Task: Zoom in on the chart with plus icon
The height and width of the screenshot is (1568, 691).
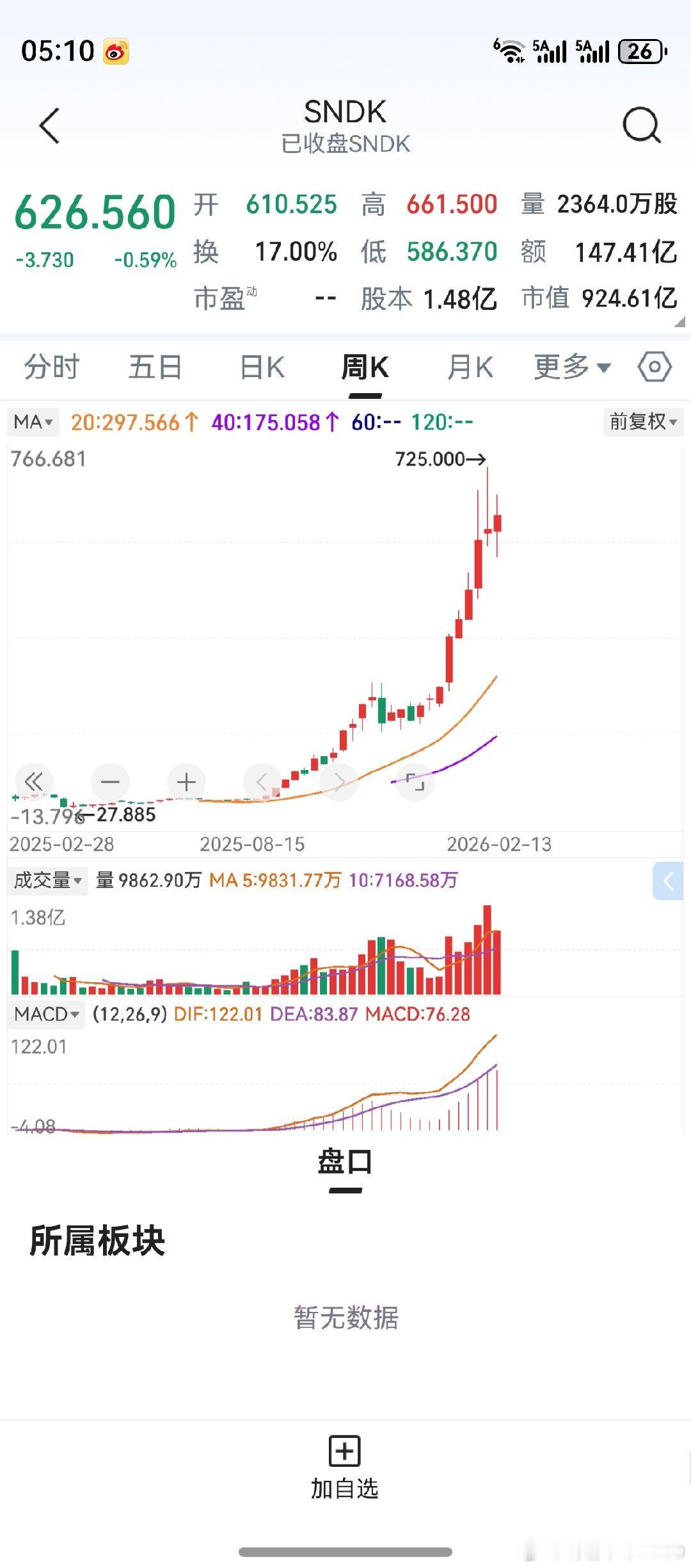Action: click(186, 782)
